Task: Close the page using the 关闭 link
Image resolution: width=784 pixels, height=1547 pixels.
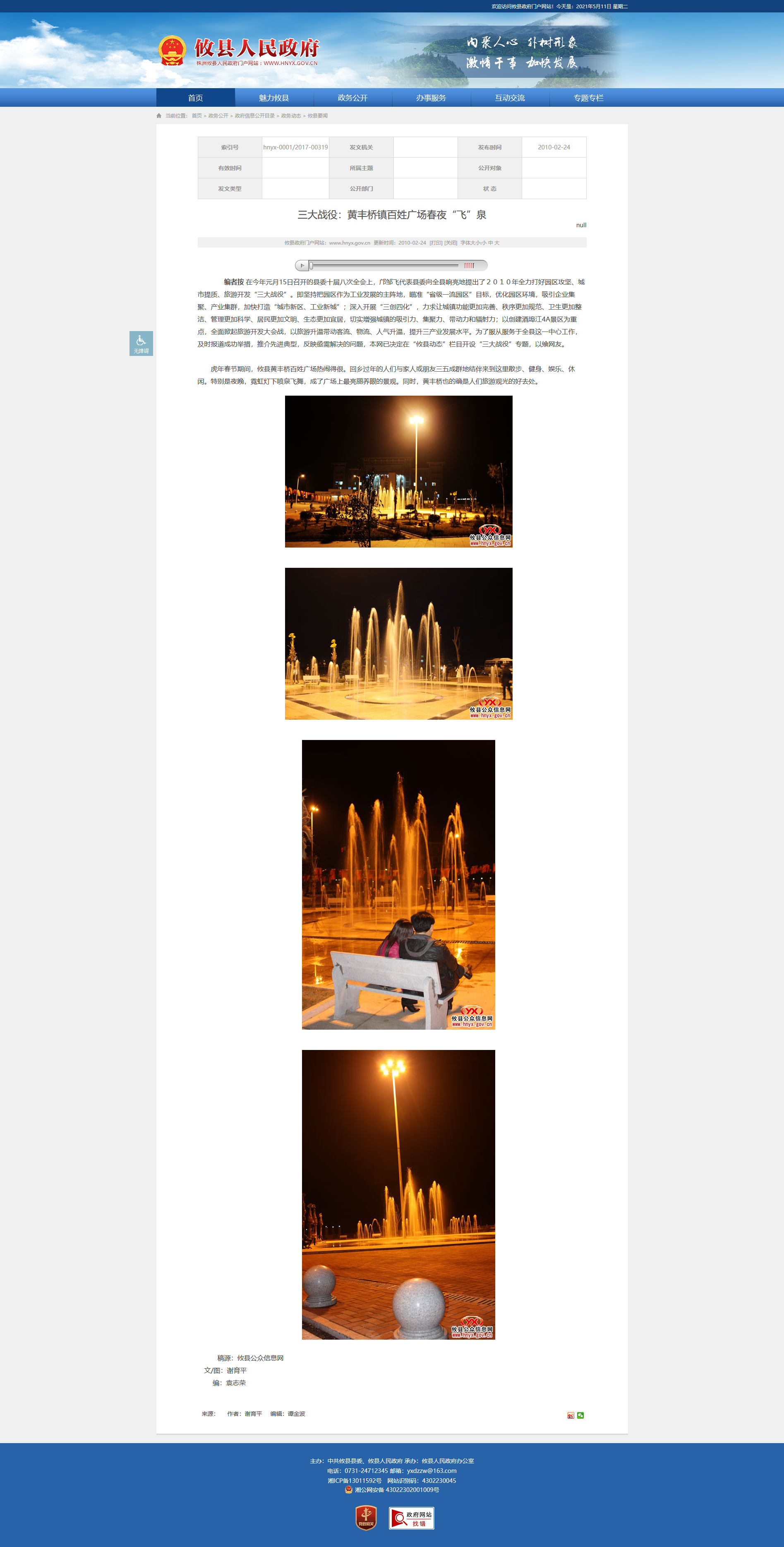Action: 450,243
